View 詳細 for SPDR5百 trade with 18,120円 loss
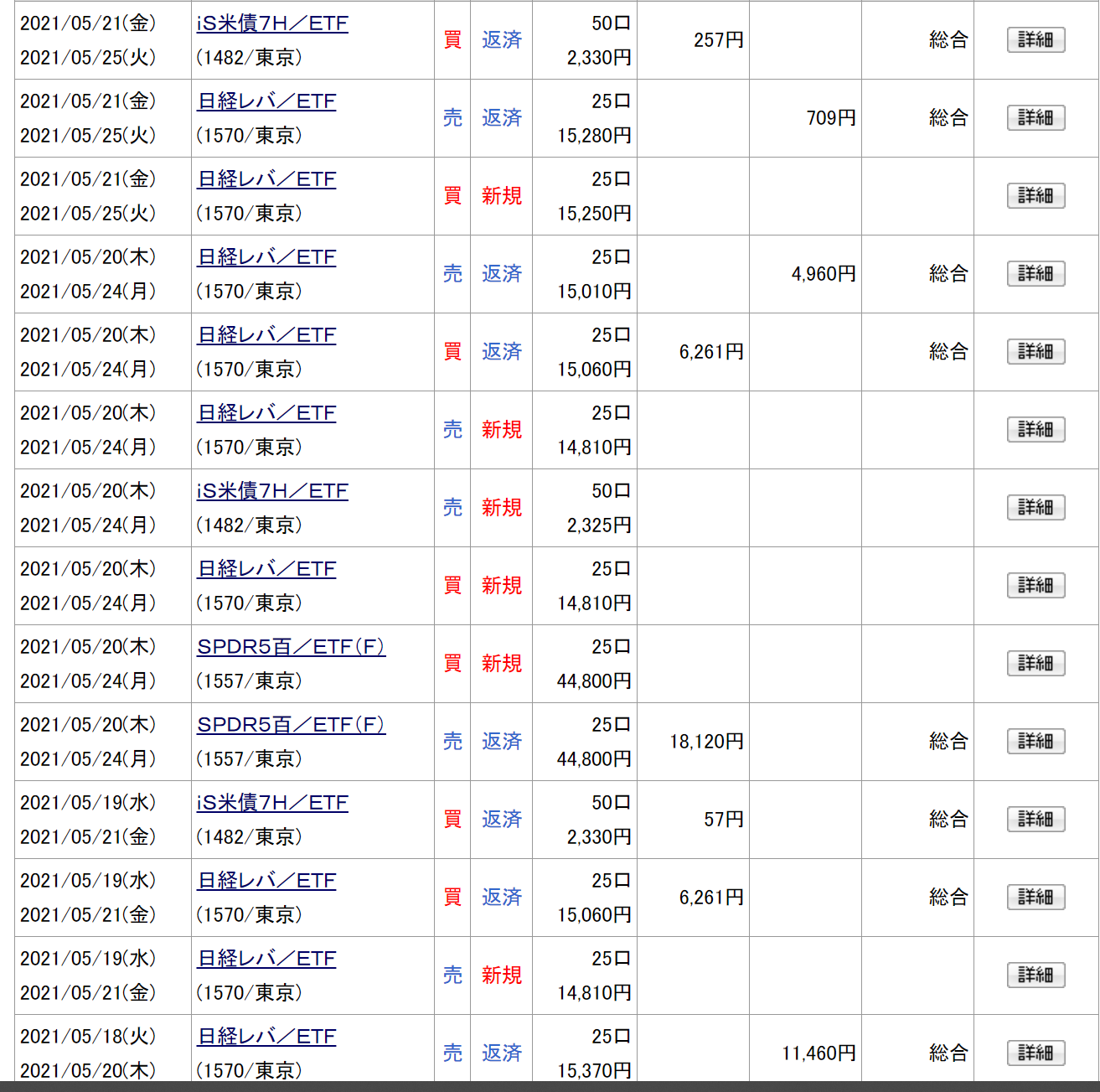This screenshot has width=1100, height=1092. [x=1035, y=742]
